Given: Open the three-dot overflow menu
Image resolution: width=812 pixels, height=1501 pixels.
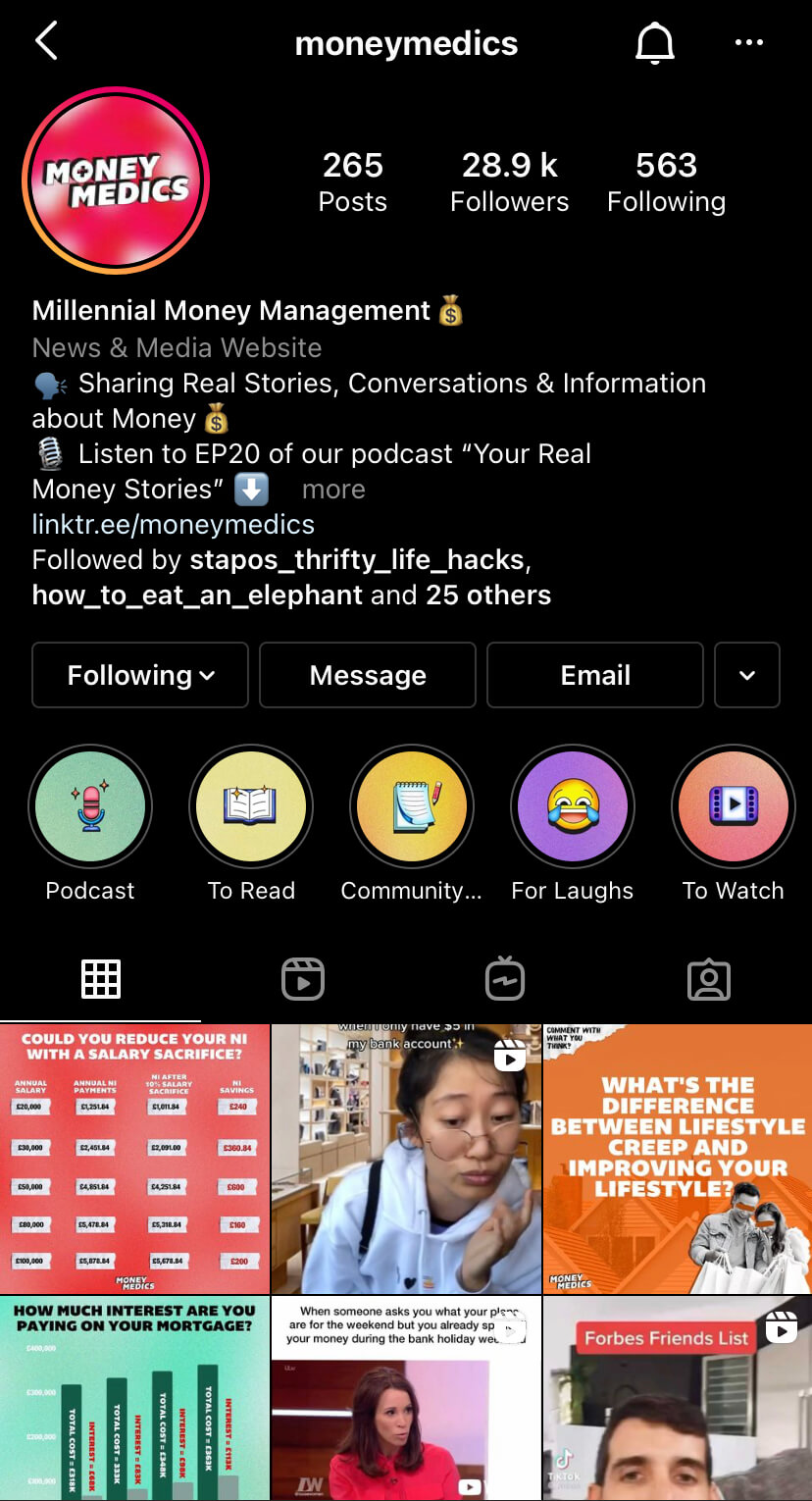Looking at the screenshot, I should [749, 43].
